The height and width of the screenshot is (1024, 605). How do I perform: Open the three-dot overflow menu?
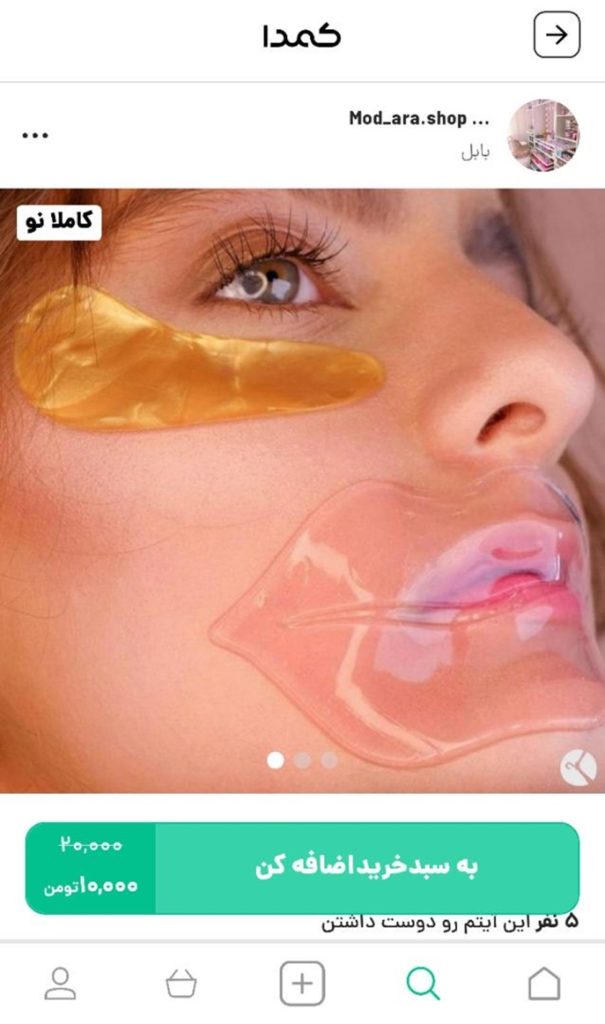click(35, 136)
